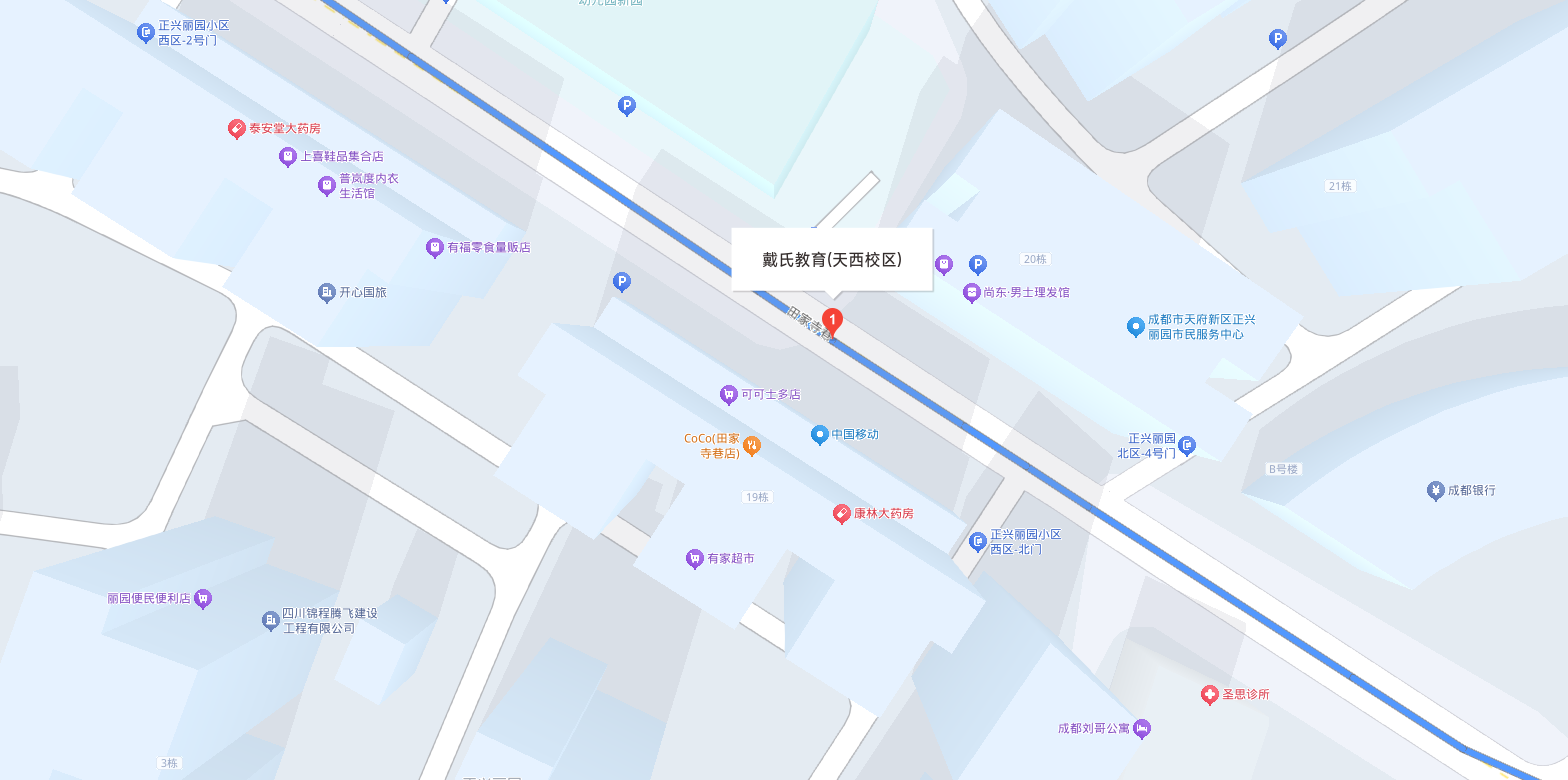
Task: Select the 四川锦程腾飞建设工程有限公司 marker
Action: pos(270,621)
